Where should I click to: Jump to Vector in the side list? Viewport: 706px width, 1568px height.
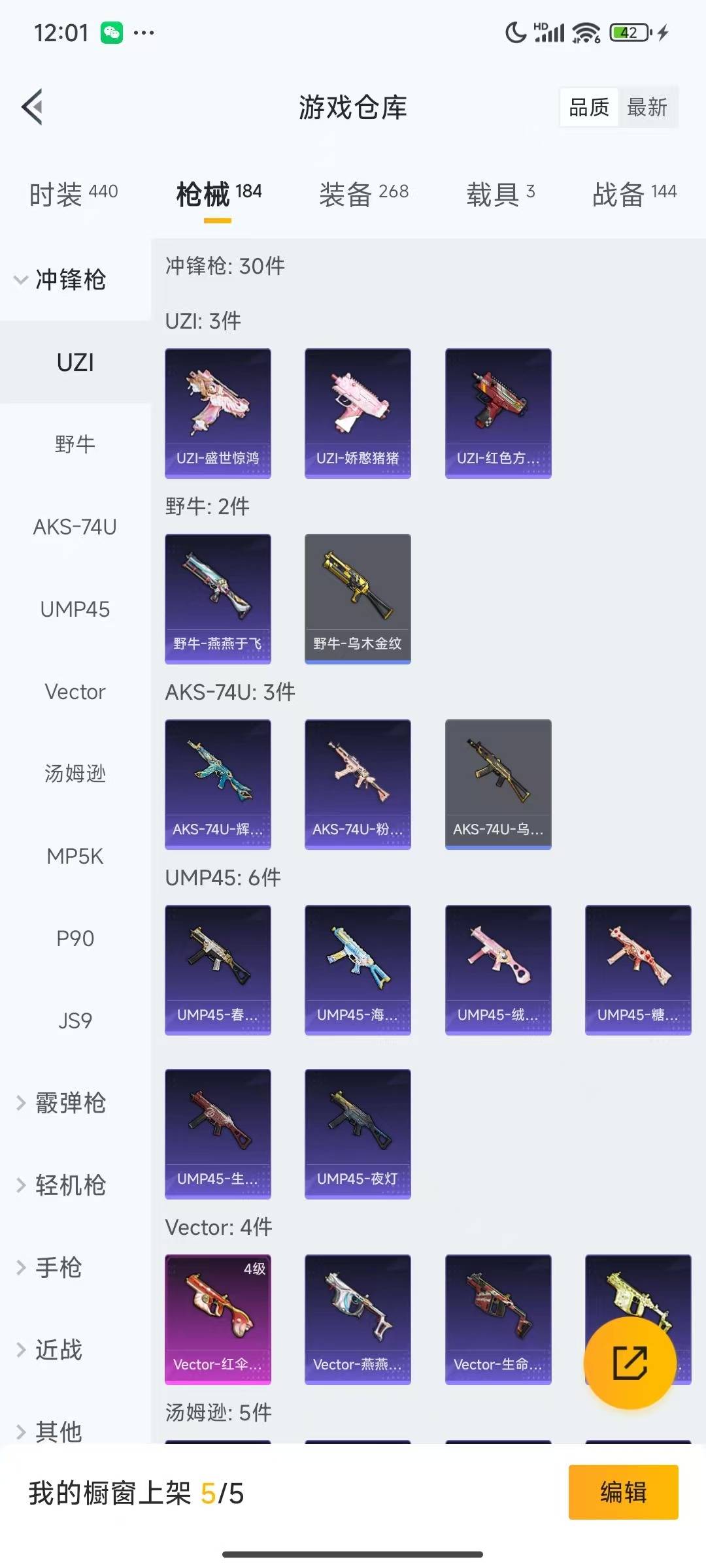coord(75,691)
